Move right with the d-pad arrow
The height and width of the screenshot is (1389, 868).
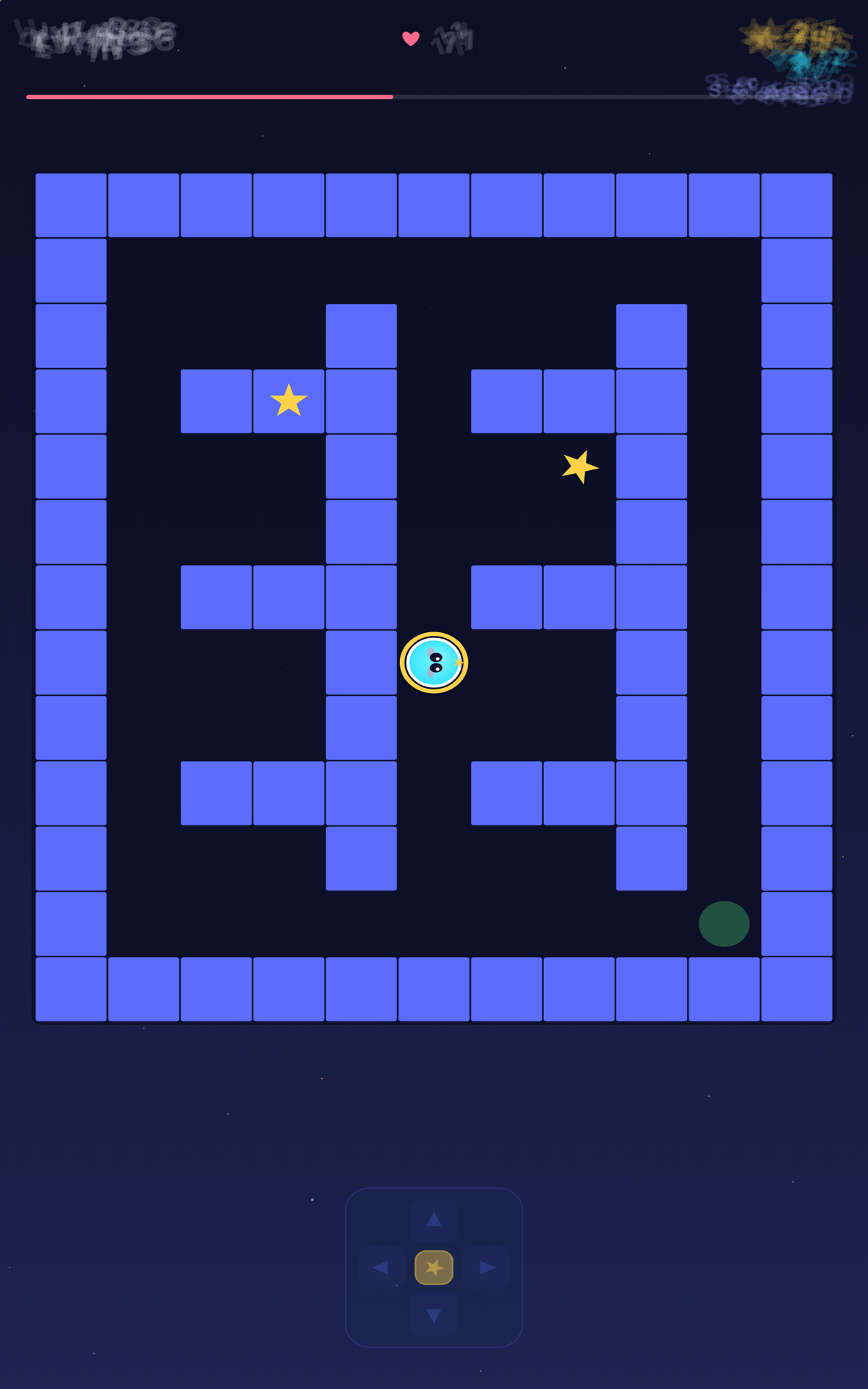[487, 1267]
